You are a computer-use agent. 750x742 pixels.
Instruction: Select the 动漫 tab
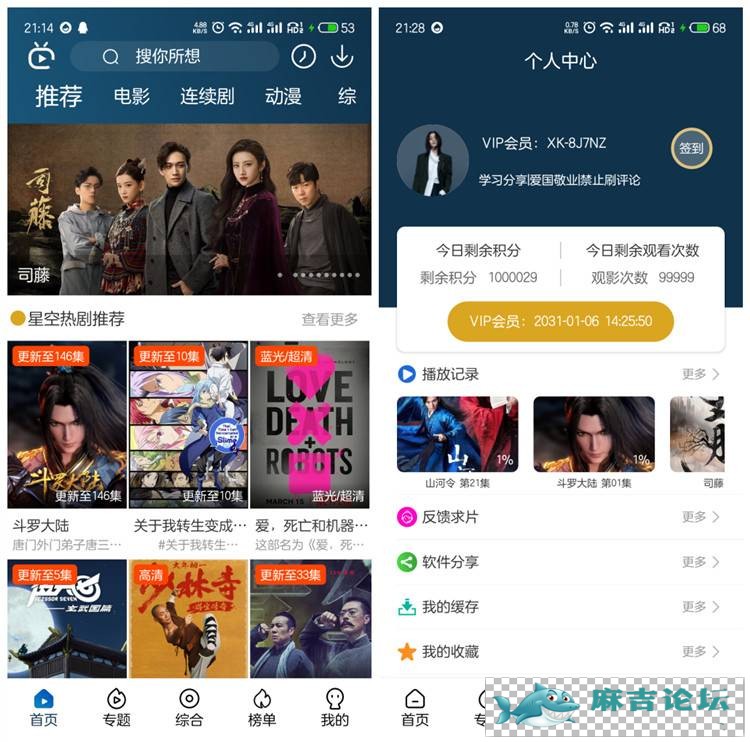[x=283, y=97]
